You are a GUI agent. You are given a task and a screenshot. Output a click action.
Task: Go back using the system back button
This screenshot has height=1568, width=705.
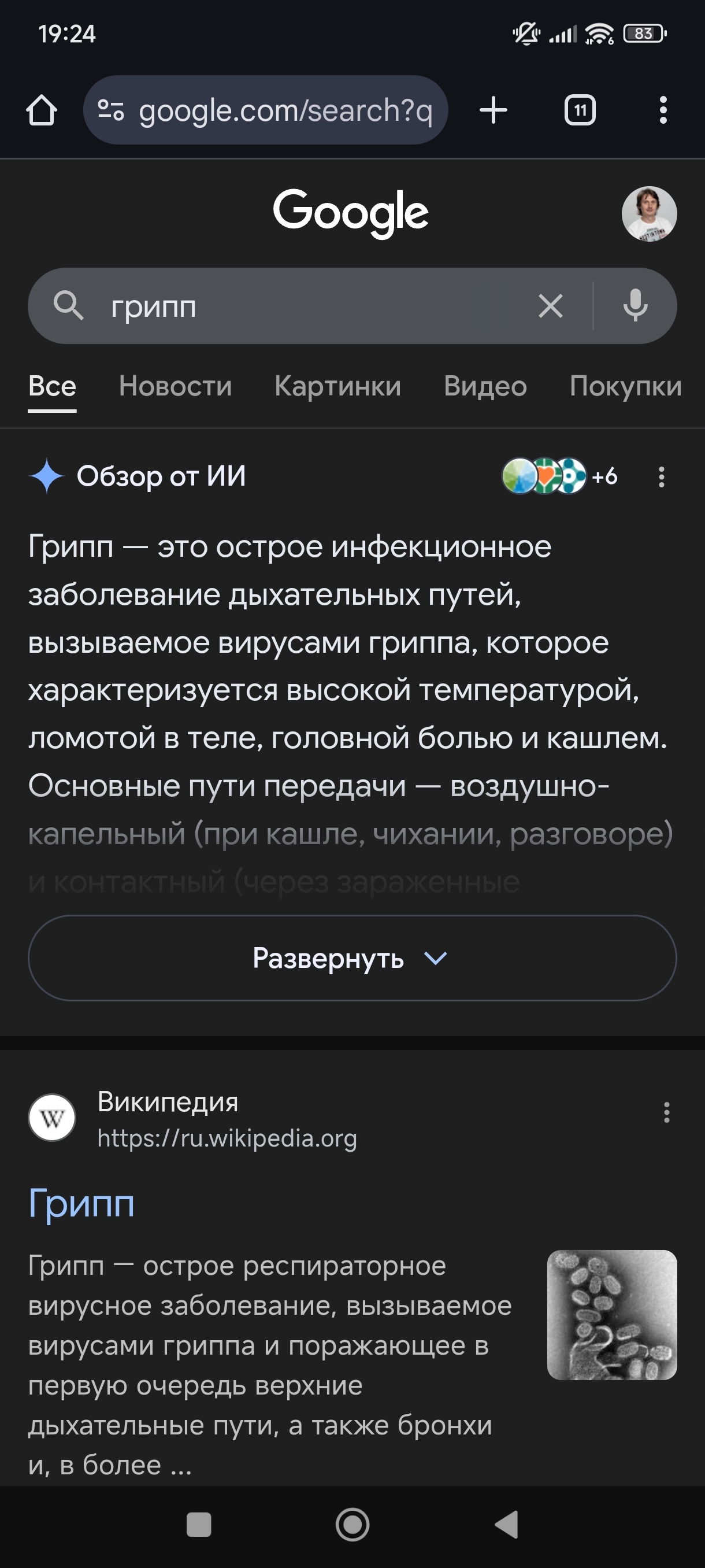click(506, 1524)
